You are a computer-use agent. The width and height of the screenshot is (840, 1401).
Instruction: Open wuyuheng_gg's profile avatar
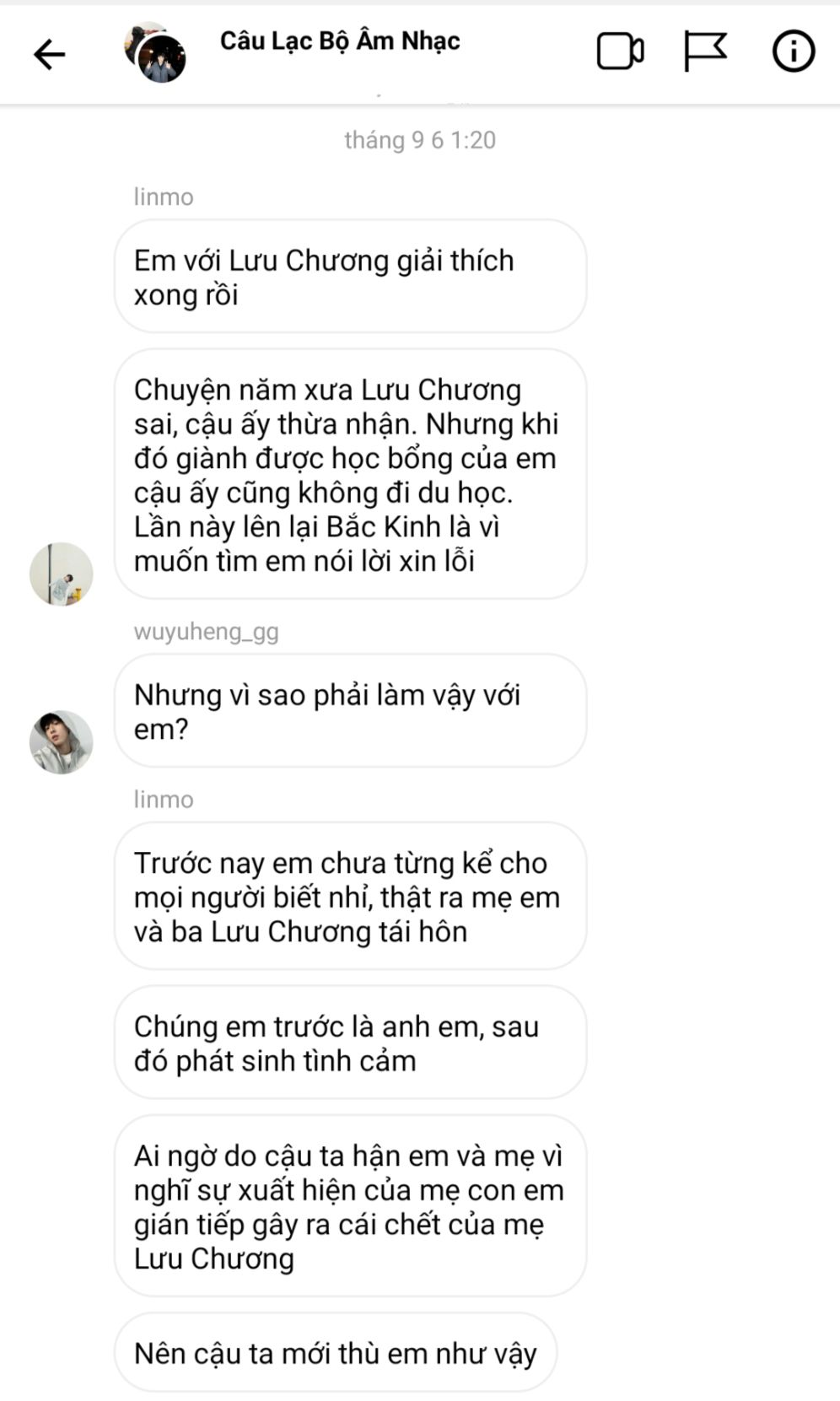pos(61,742)
